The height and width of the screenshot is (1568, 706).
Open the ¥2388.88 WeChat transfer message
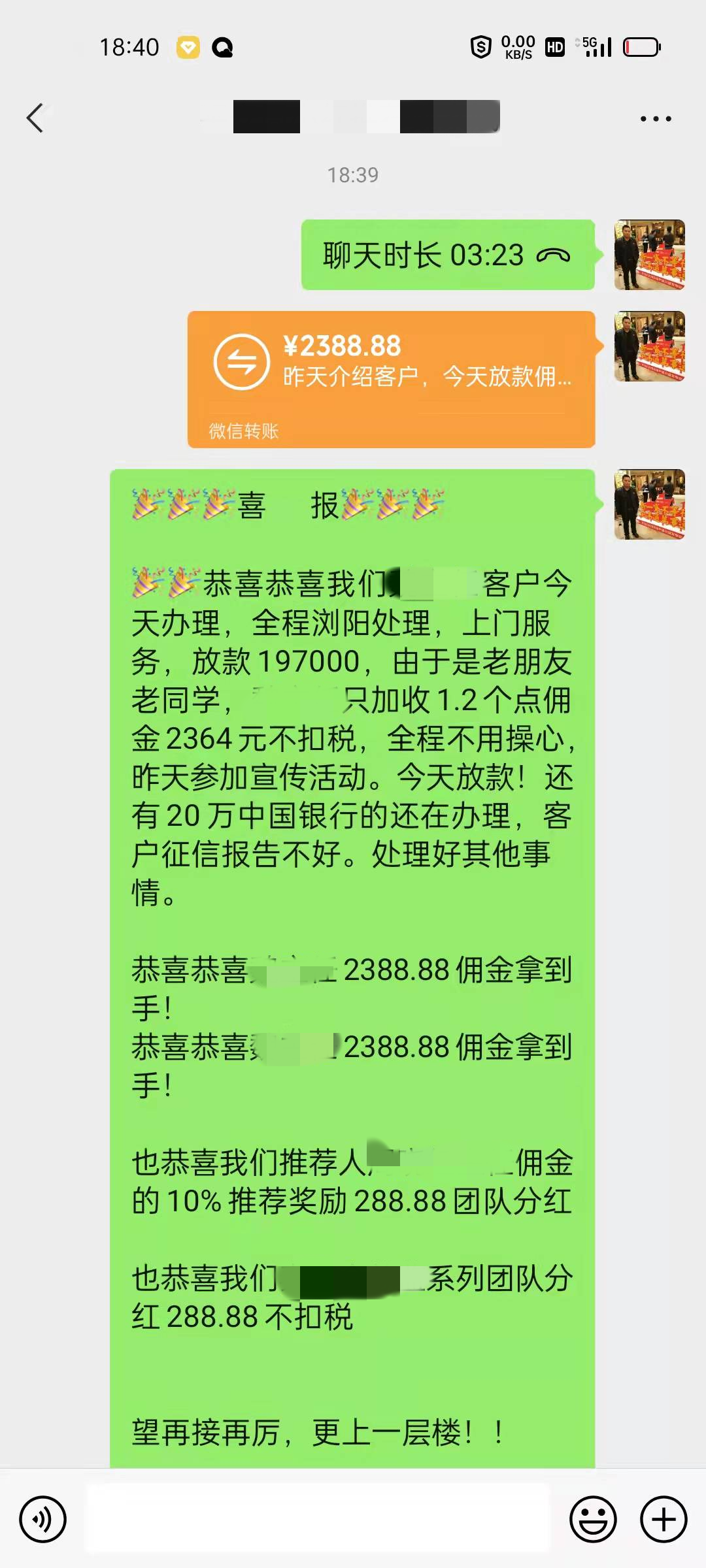click(x=391, y=379)
